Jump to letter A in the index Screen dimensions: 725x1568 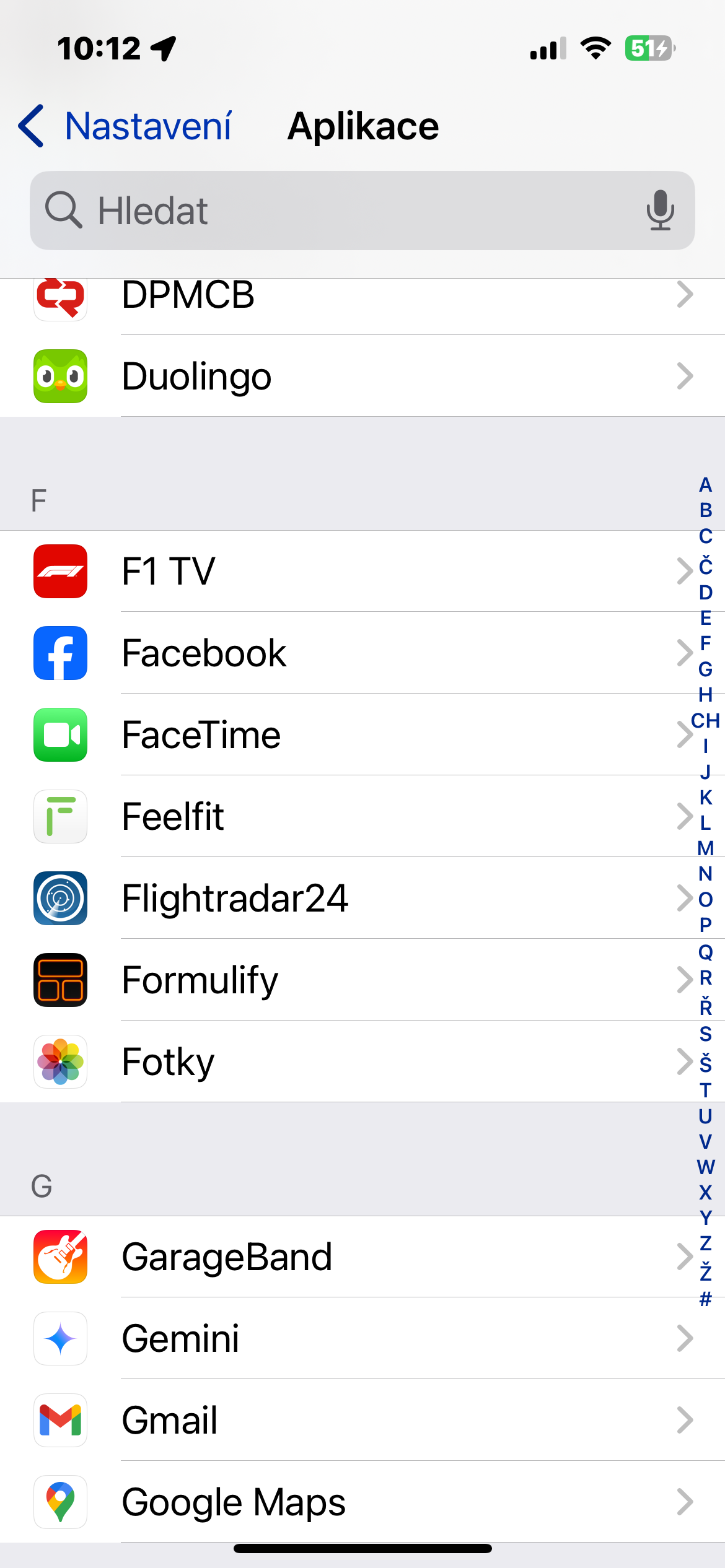point(705,484)
